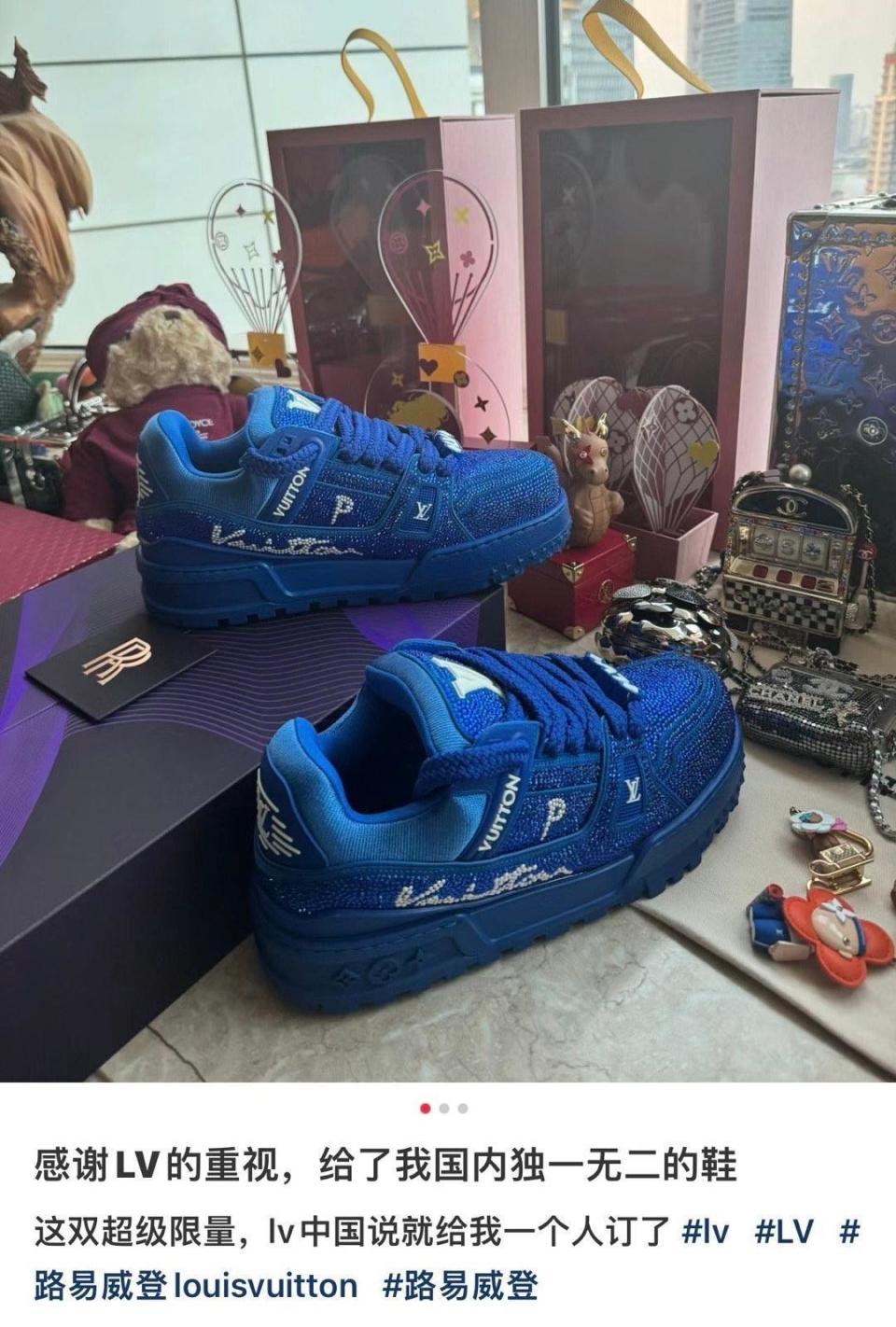The image size is (896, 1327).
Task: Jump to the second photo via middle dot
Action: tap(445, 1109)
